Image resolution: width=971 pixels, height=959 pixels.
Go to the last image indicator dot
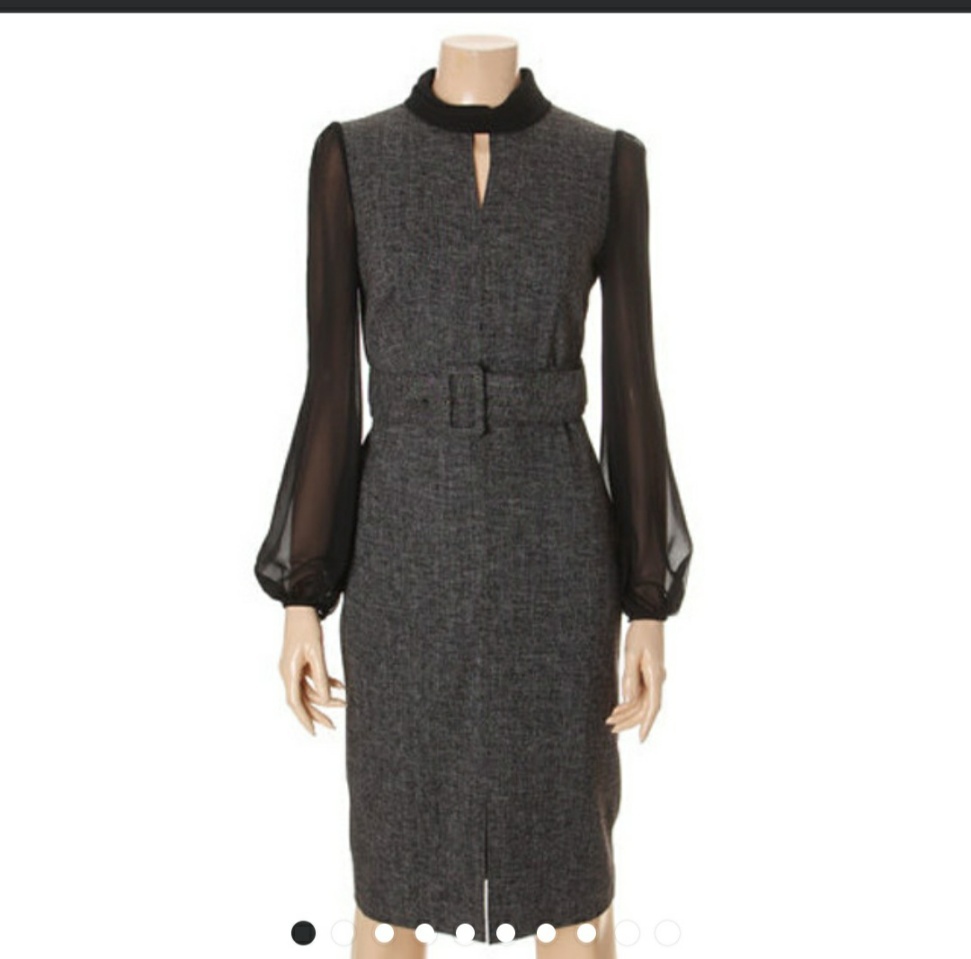point(667,933)
